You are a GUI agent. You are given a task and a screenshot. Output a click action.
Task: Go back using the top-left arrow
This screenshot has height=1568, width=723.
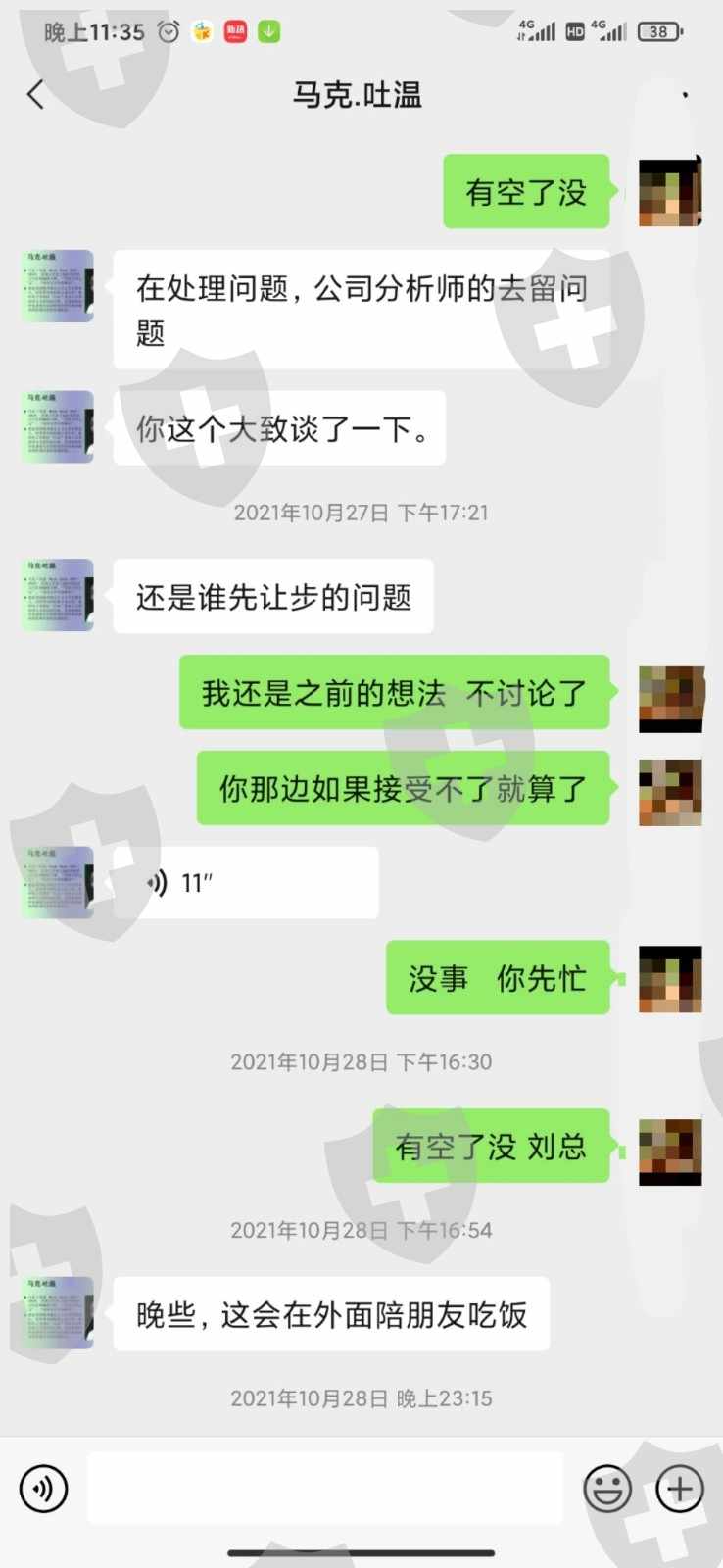coord(36,94)
